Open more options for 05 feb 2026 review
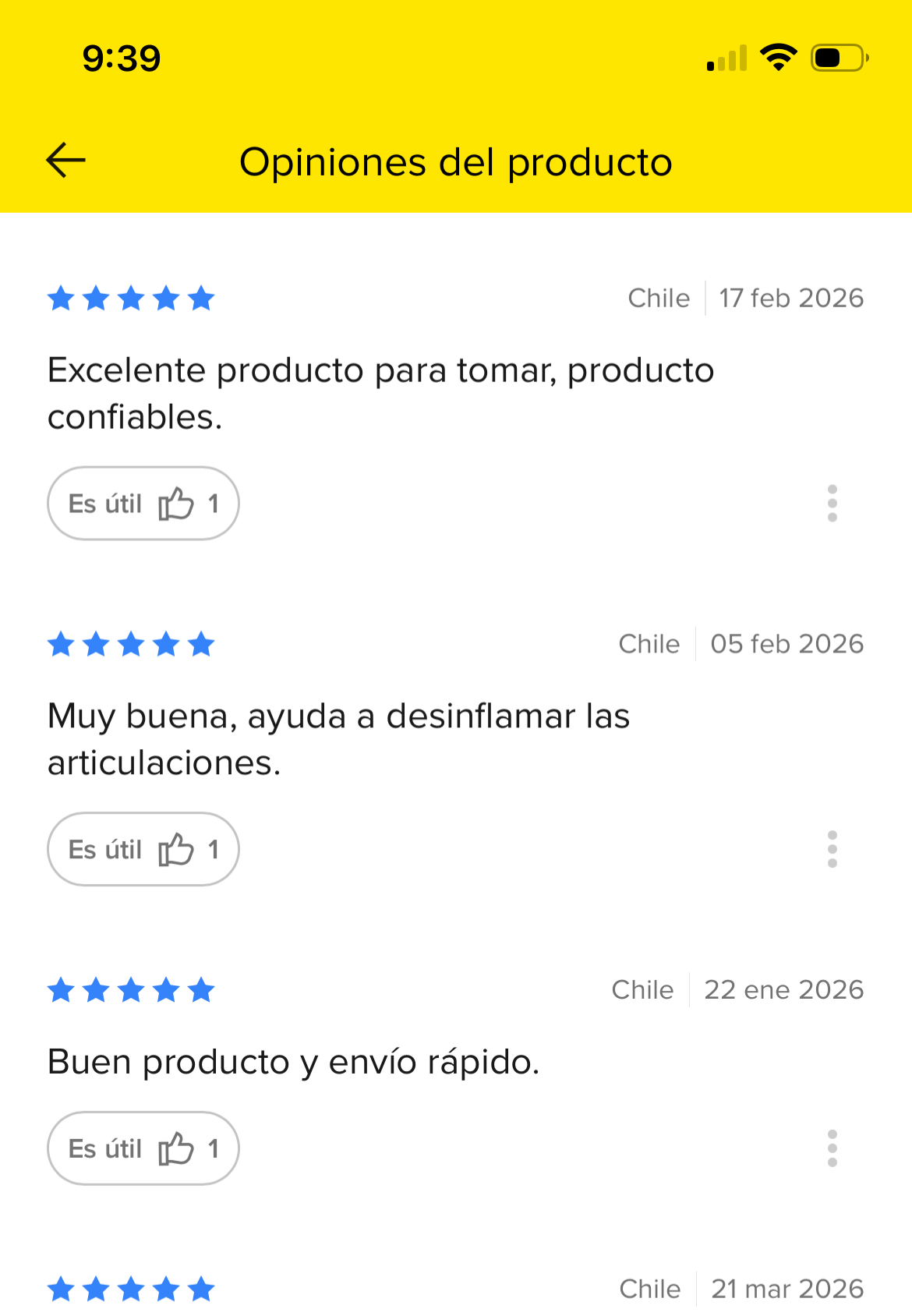The height and width of the screenshot is (1316, 912). coord(832,849)
